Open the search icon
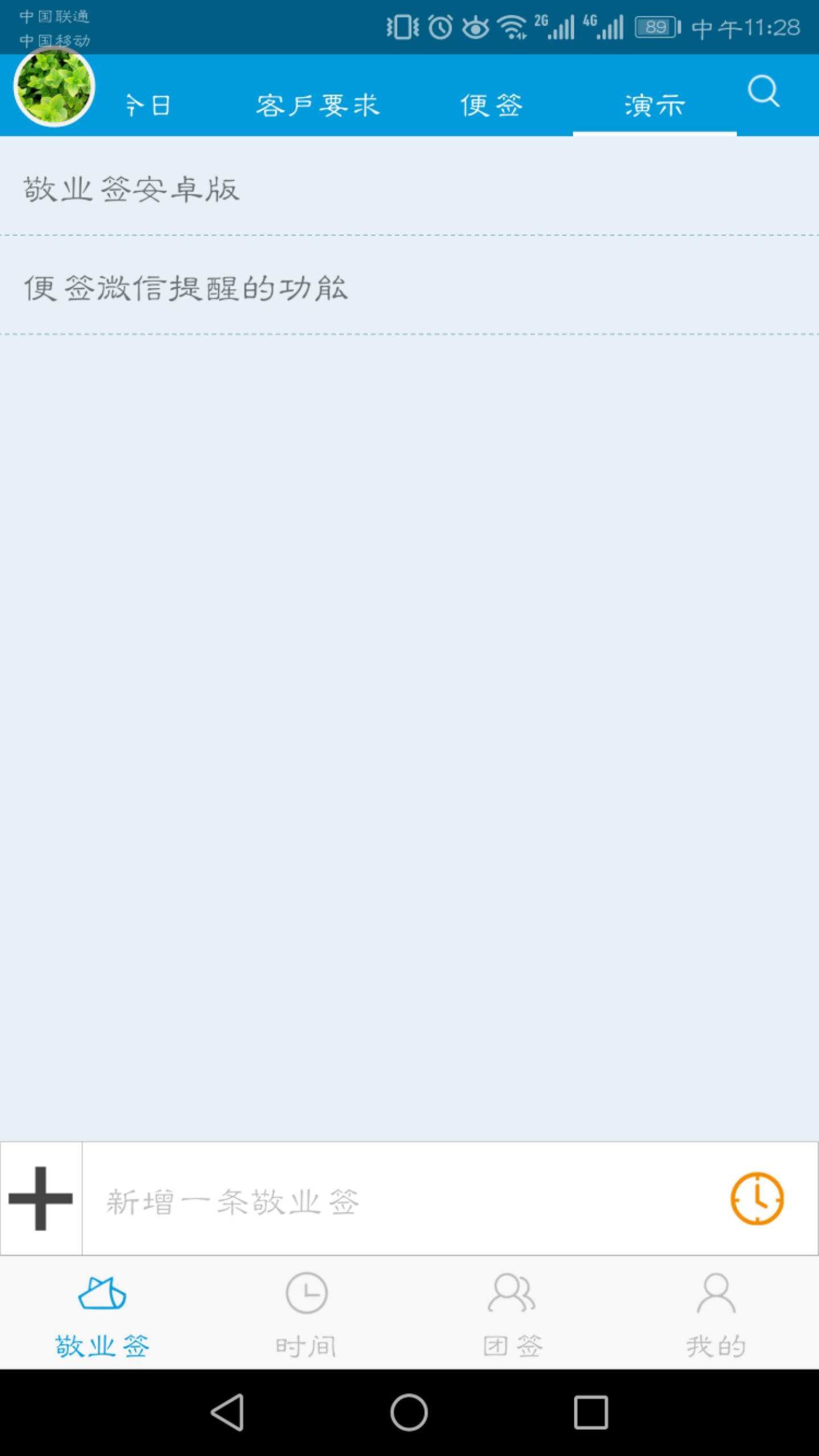The width and height of the screenshot is (819, 1456). (763, 91)
